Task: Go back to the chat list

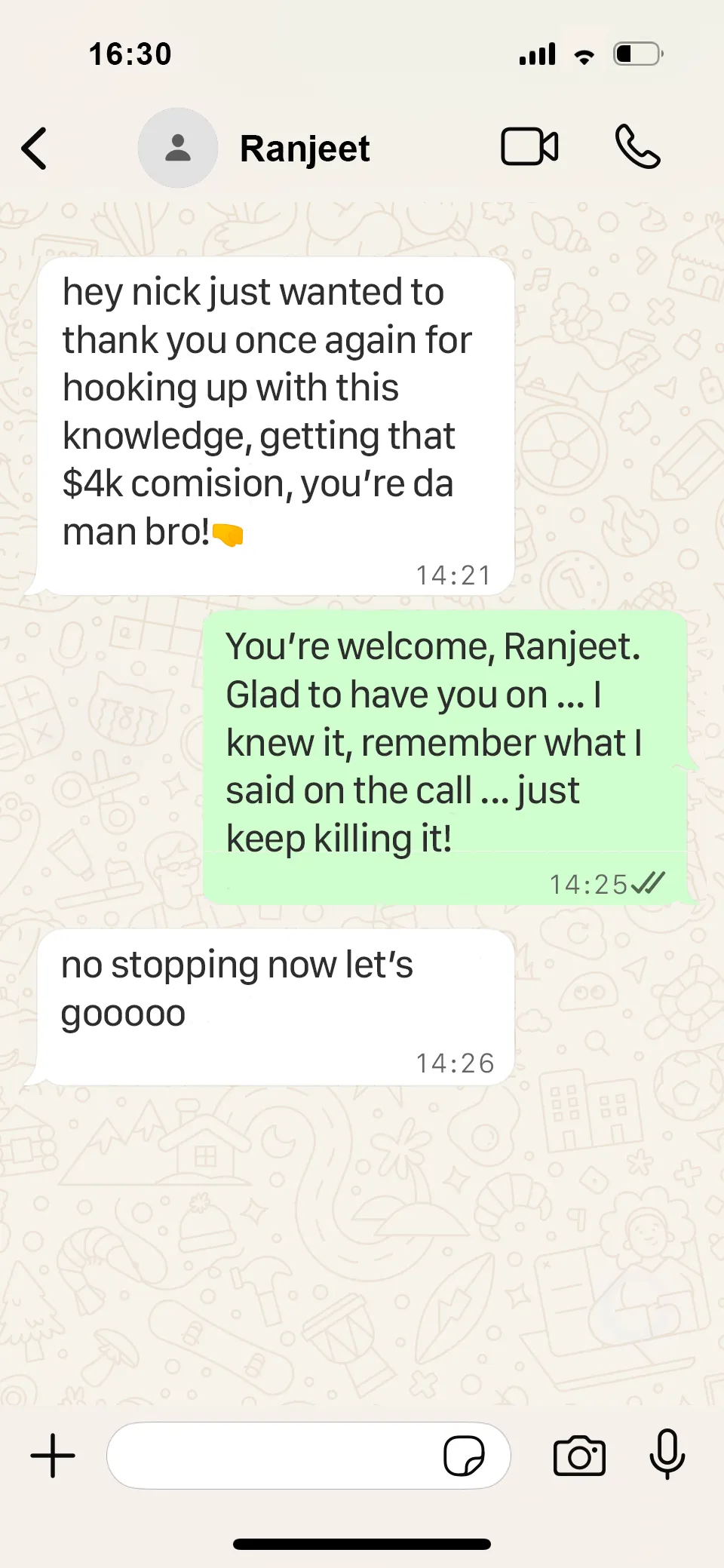Action: 35,148
